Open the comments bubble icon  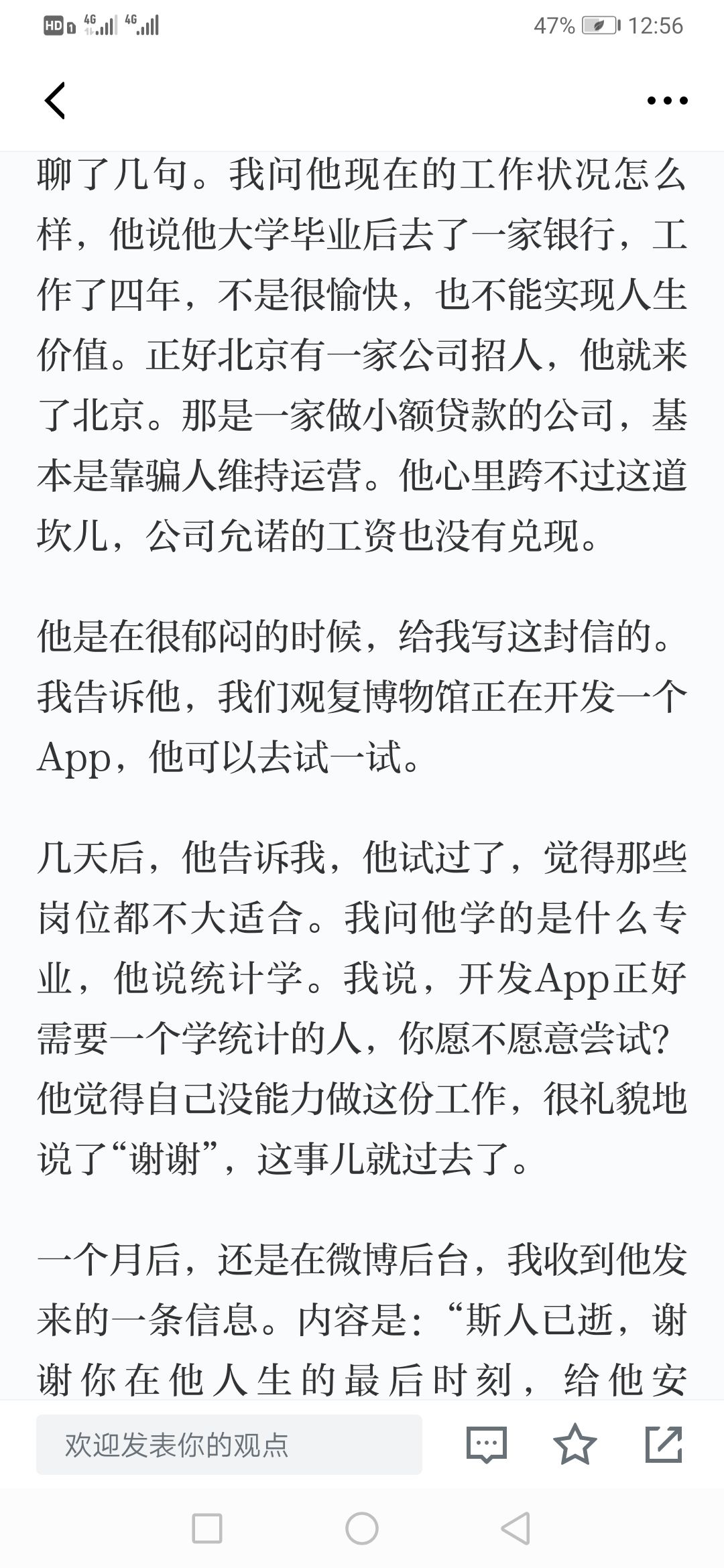pos(487,1444)
